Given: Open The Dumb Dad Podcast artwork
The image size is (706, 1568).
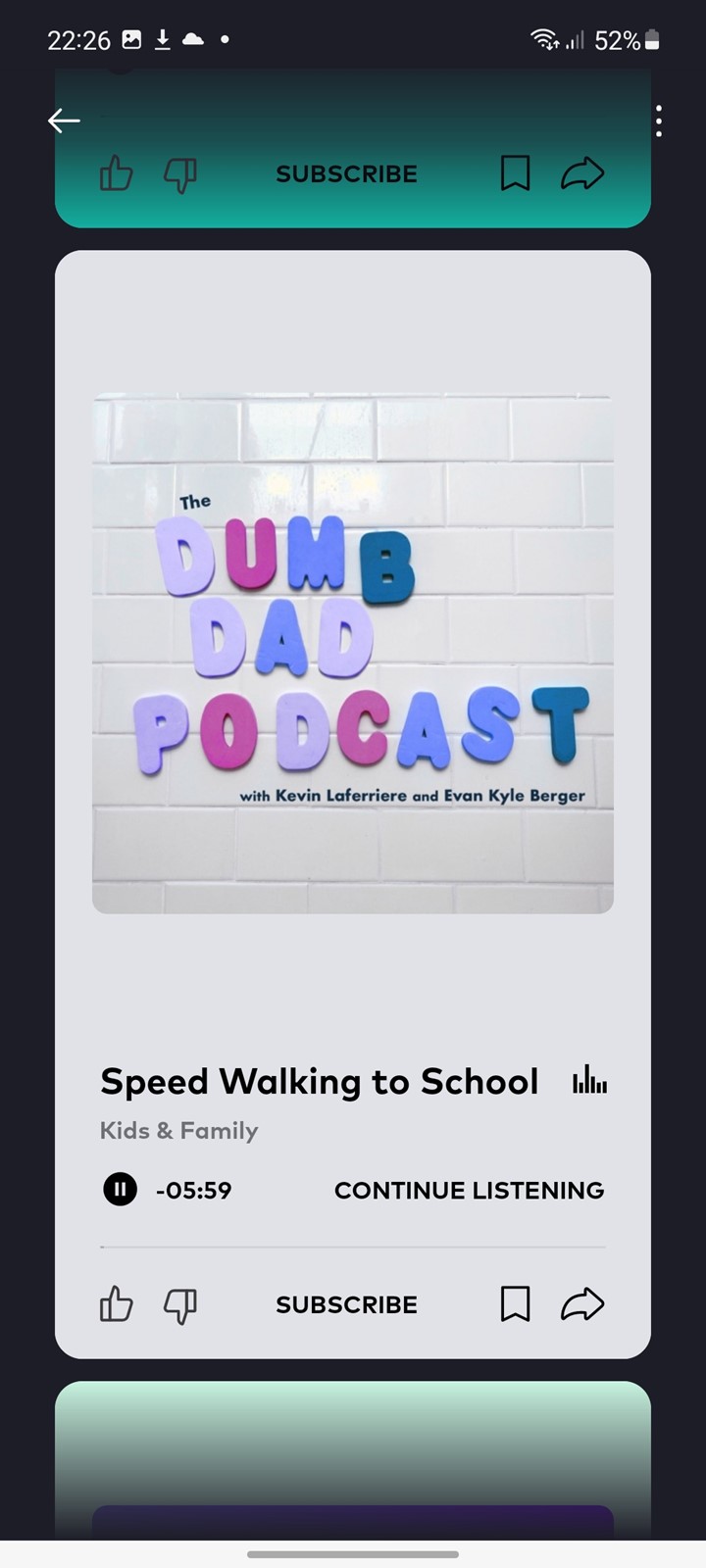Looking at the screenshot, I should pos(353,654).
